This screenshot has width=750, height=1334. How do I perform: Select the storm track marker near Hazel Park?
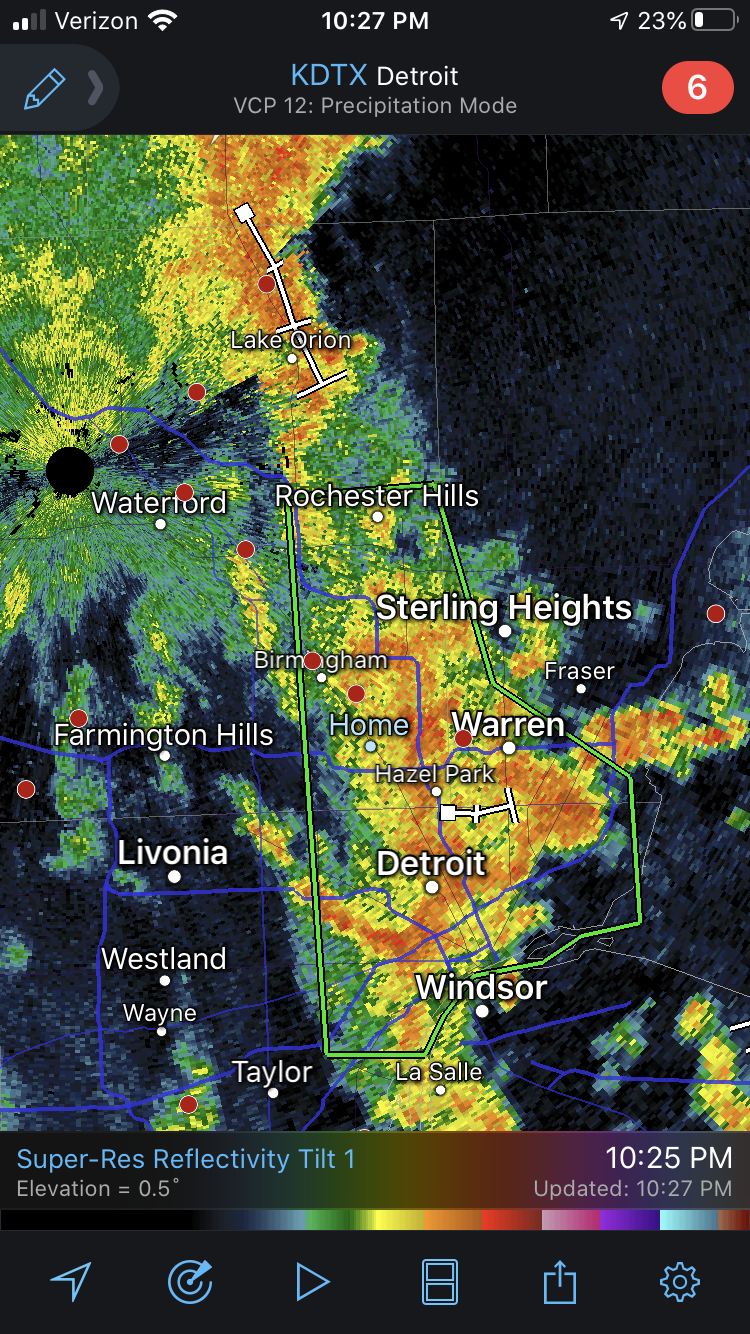pos(449,813)
